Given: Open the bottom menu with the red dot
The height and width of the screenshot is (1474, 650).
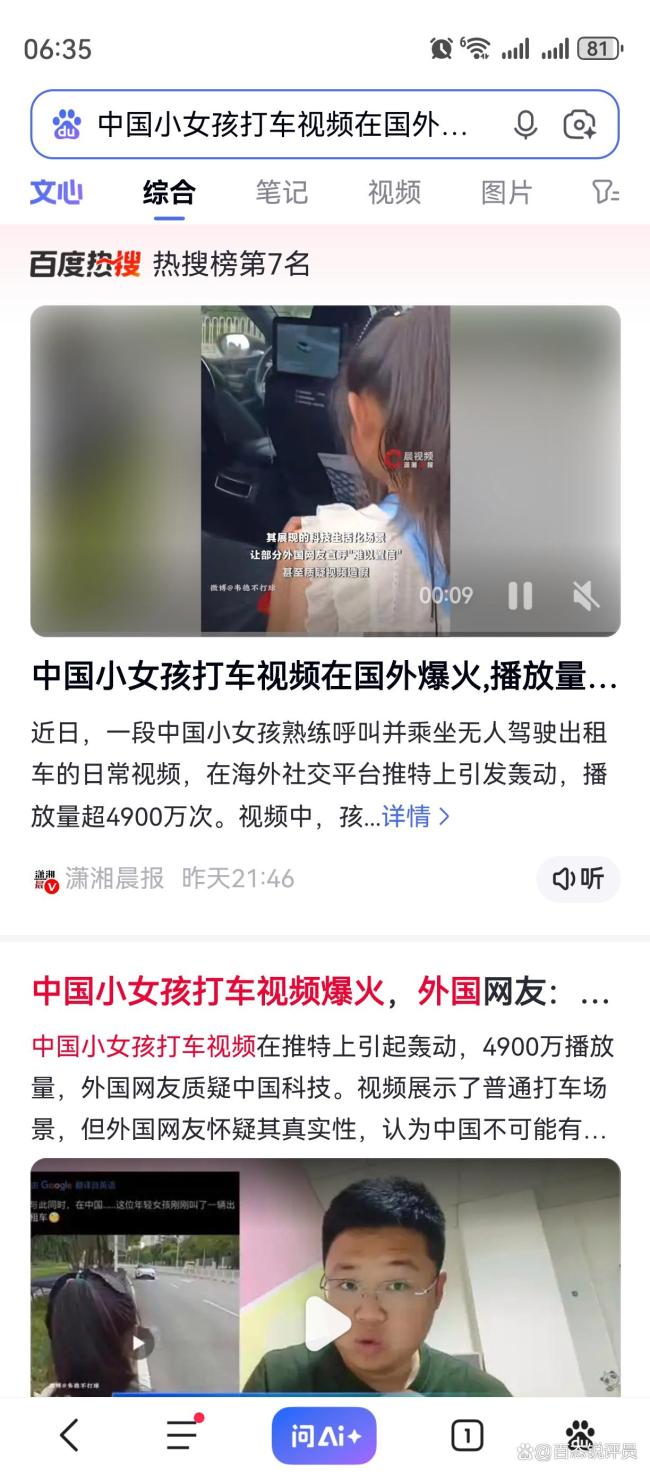Looking at the screenshot, I should (183, 1436).
